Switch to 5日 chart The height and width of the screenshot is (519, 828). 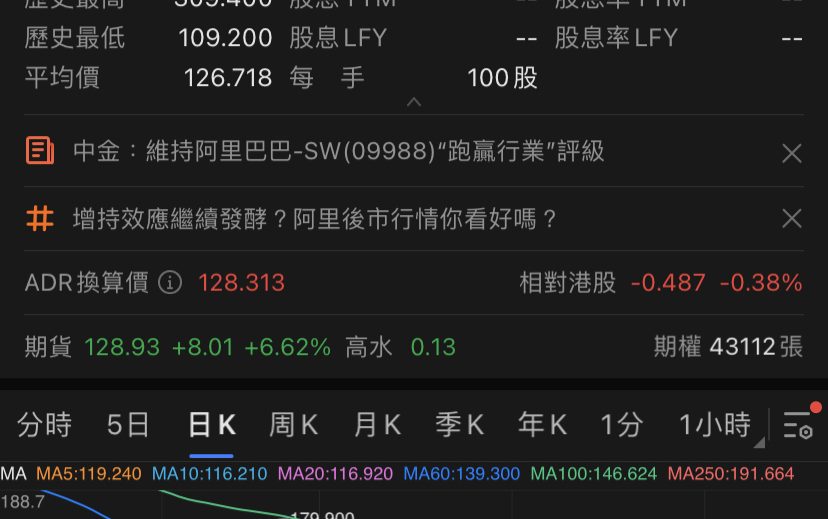pos(128,425)
